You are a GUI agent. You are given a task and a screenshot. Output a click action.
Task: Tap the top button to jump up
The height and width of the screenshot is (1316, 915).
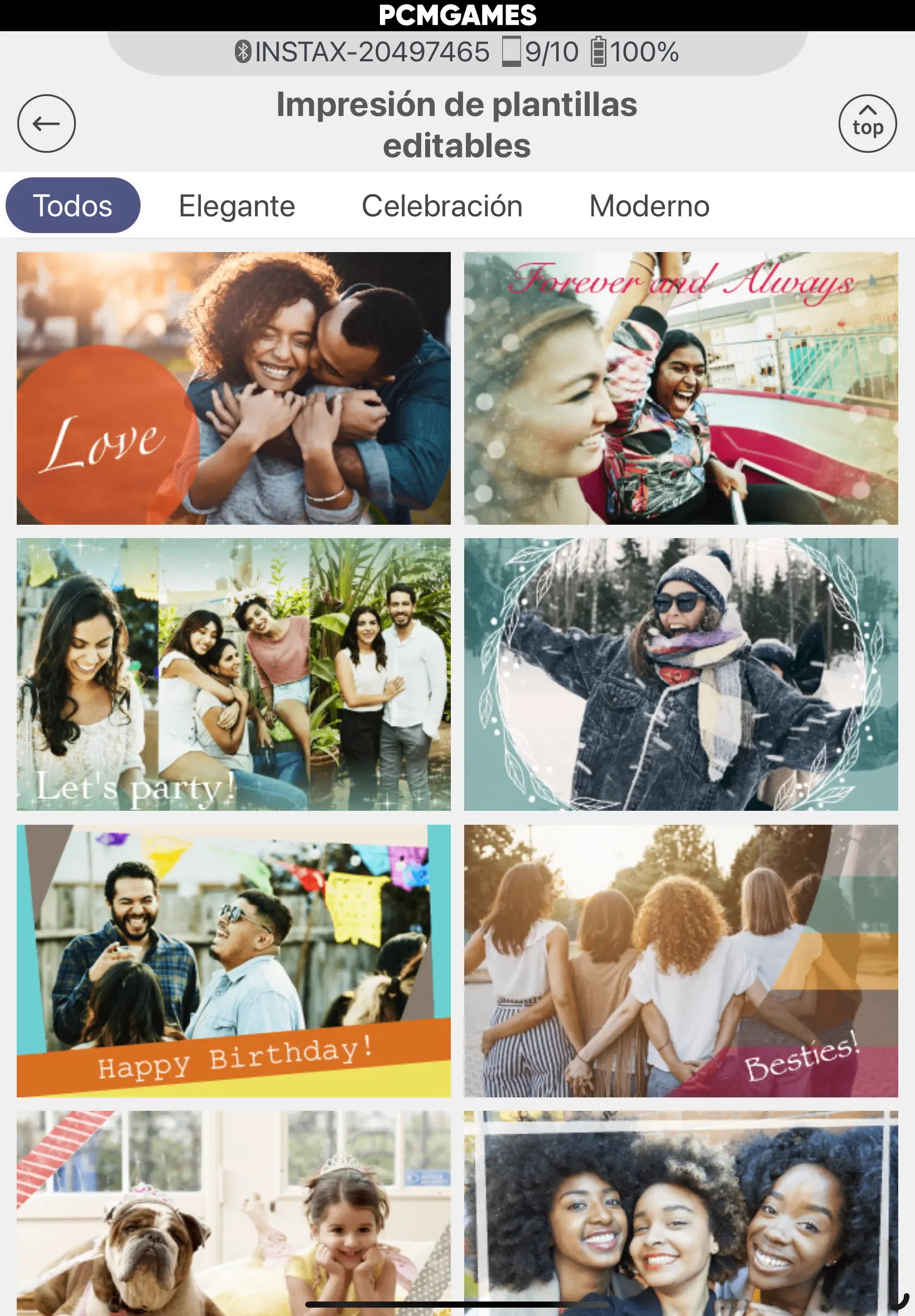click(x=867, y=123)
